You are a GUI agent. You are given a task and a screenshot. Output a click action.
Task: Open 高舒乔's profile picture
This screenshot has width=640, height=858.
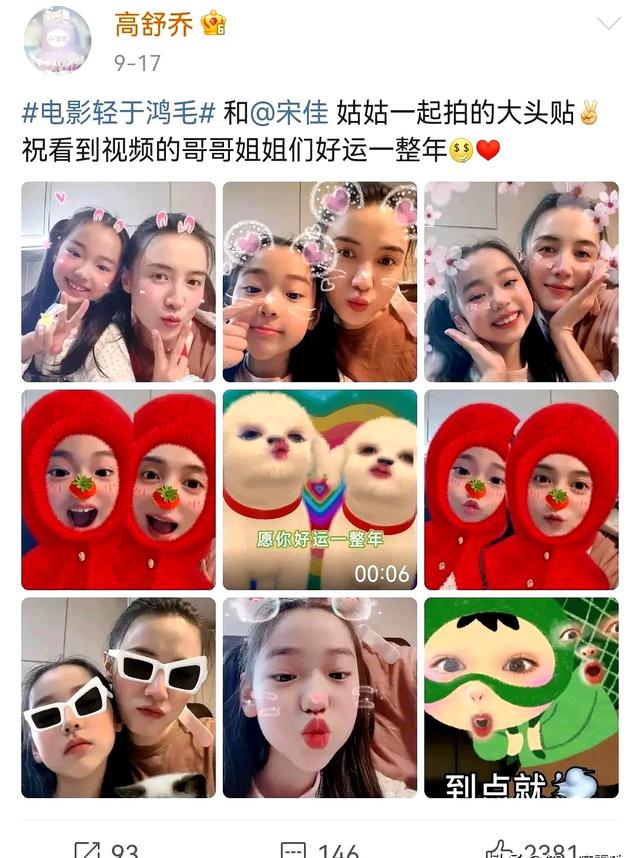(x=57, y=39)
